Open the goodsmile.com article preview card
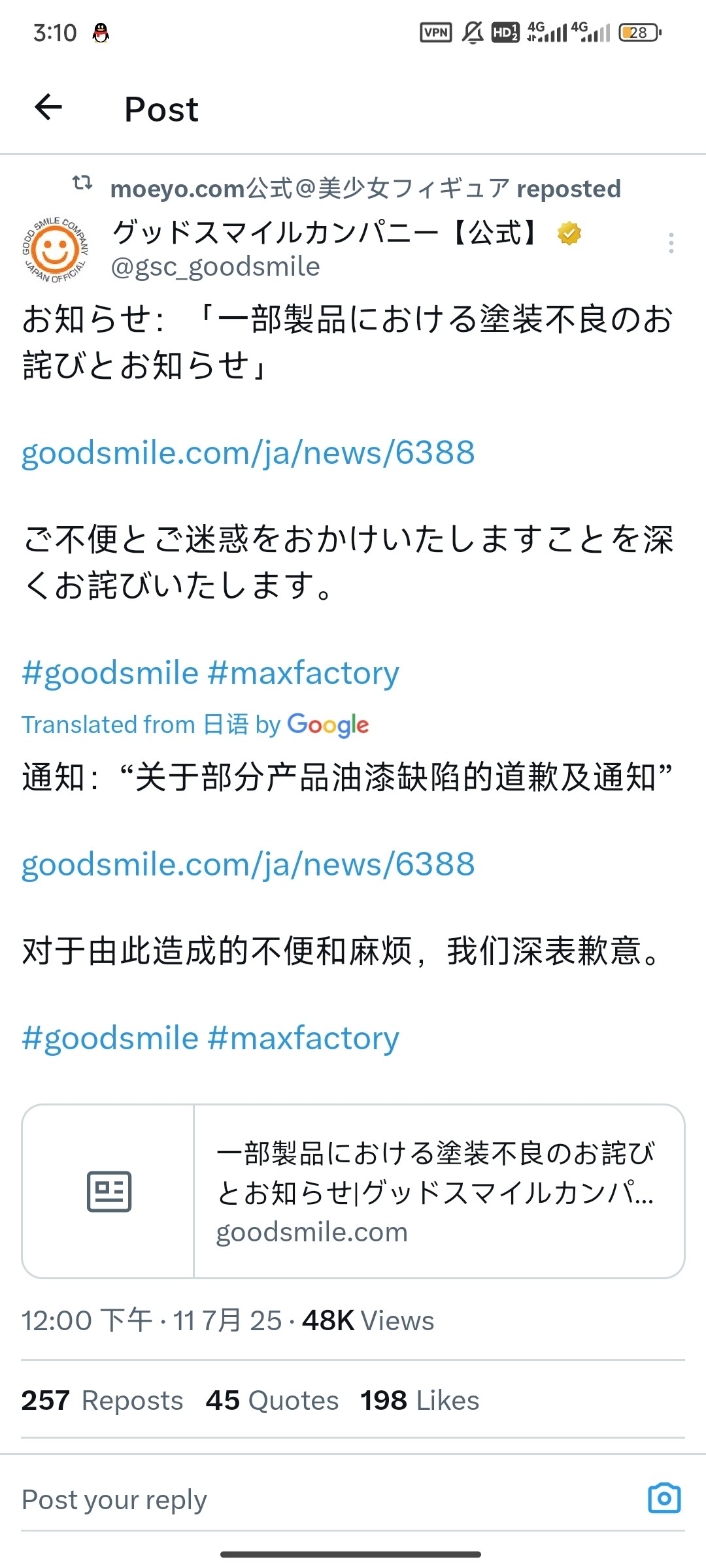The height and width of the screenshot is (1568, 706). (x=353, y=1191)
